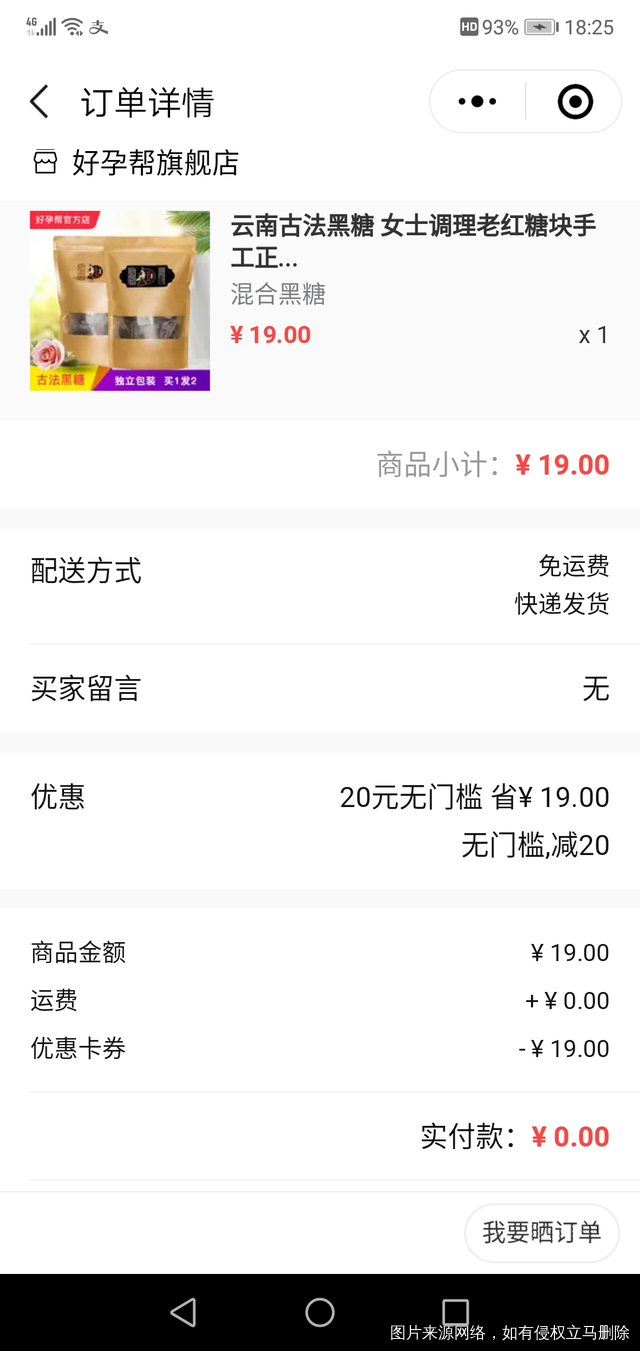This screenshot has width=640, height=1351.
Task: Close the mini program with the circle icon
Action: [x=575, y=102]
